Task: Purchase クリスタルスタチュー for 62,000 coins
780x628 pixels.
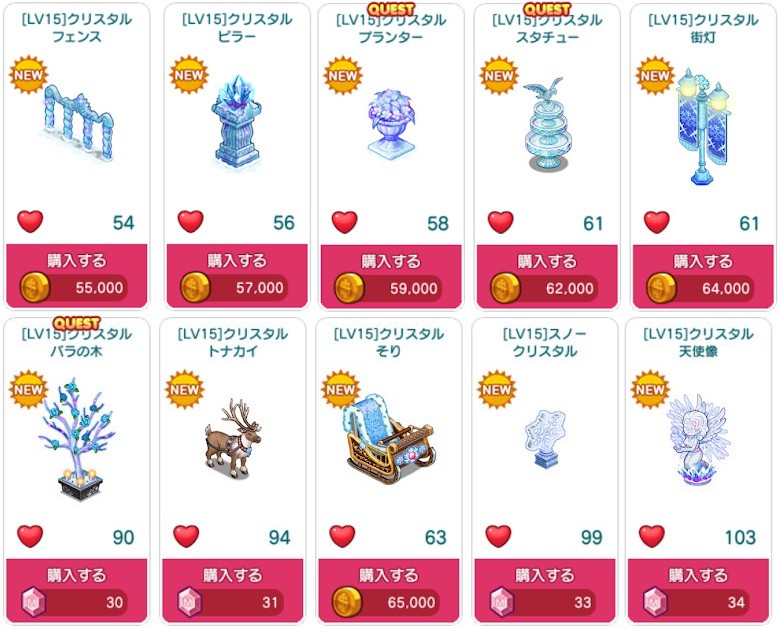Action: click(x=547, y=275)
